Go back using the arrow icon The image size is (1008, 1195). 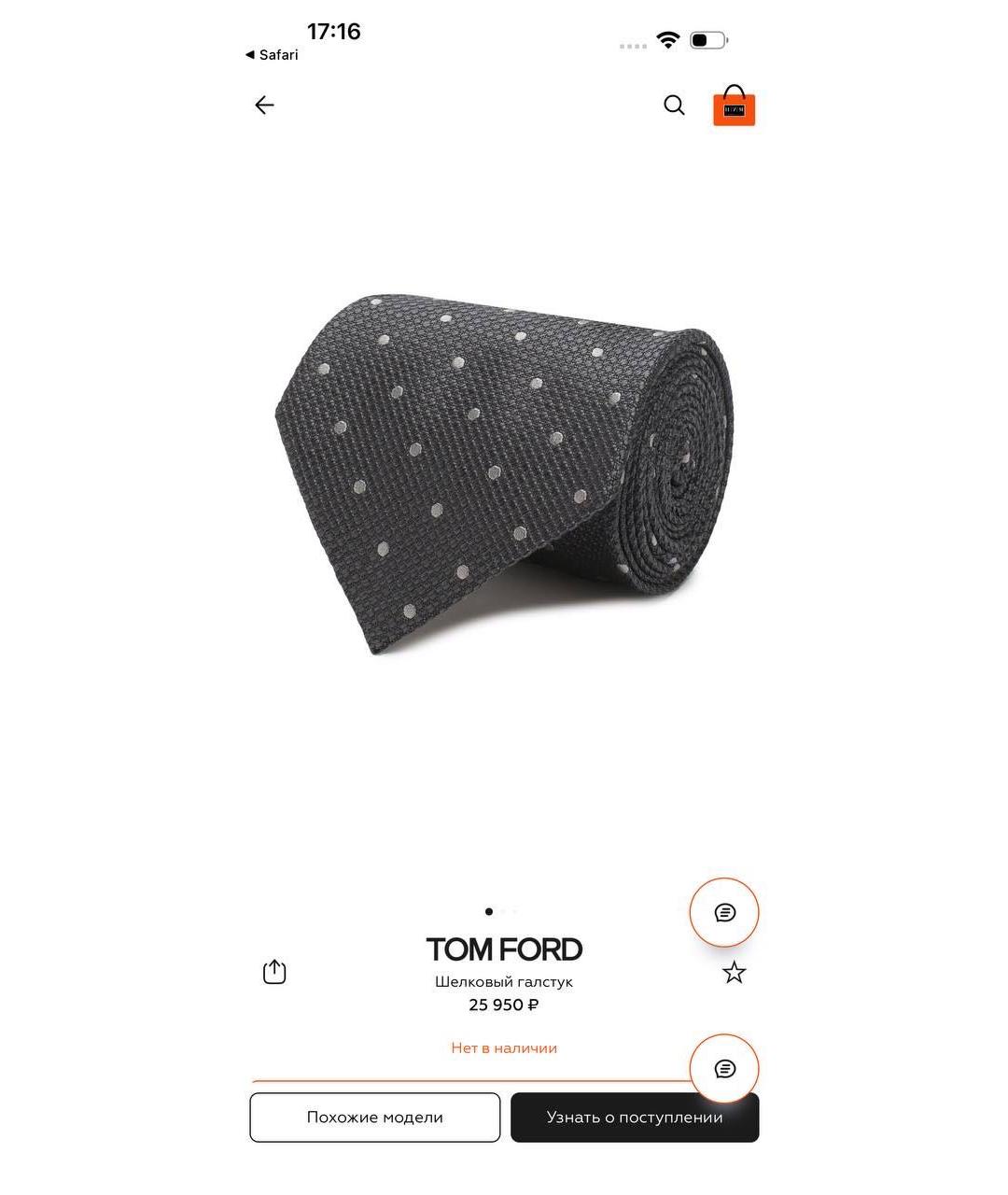tap(265, 105)
